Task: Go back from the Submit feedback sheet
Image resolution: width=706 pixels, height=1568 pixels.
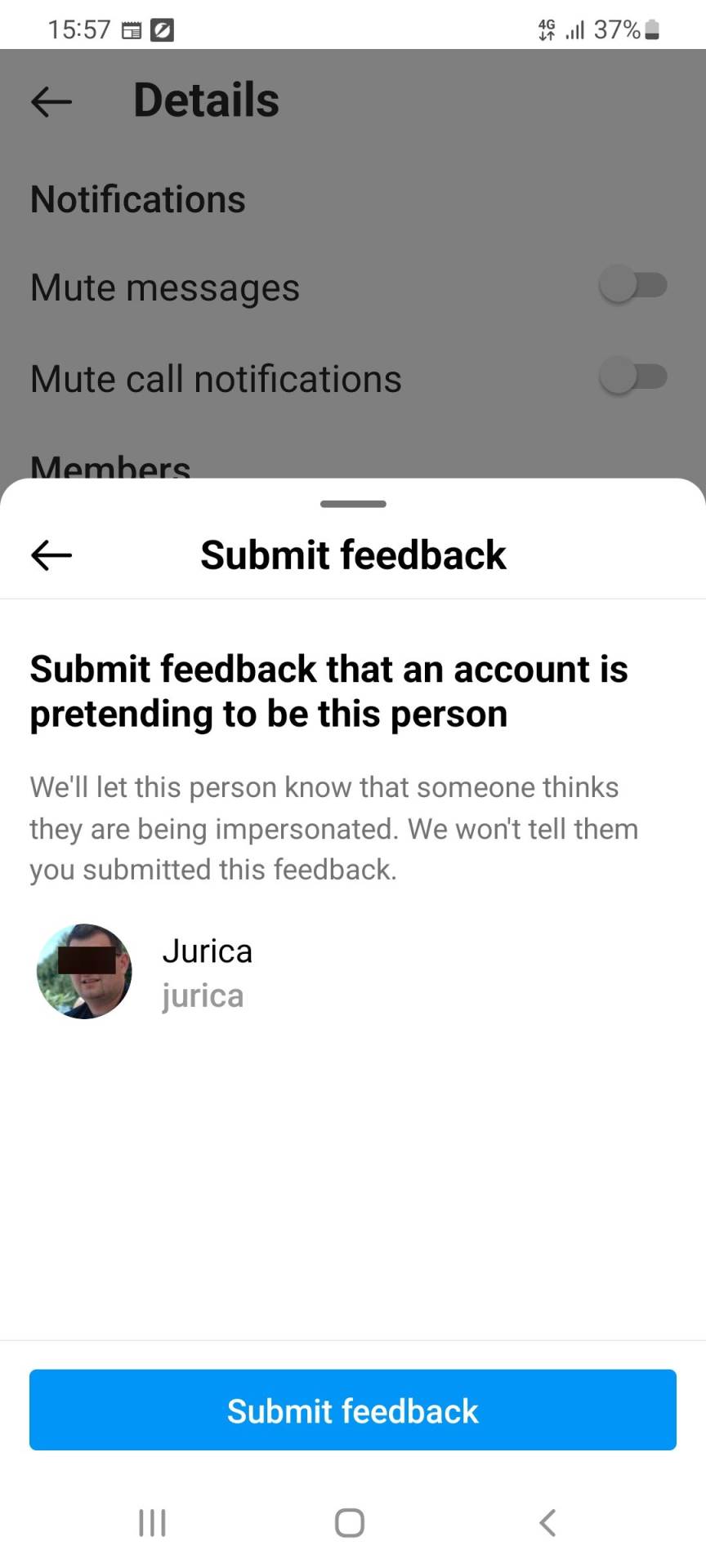Action: coord(51,555)
